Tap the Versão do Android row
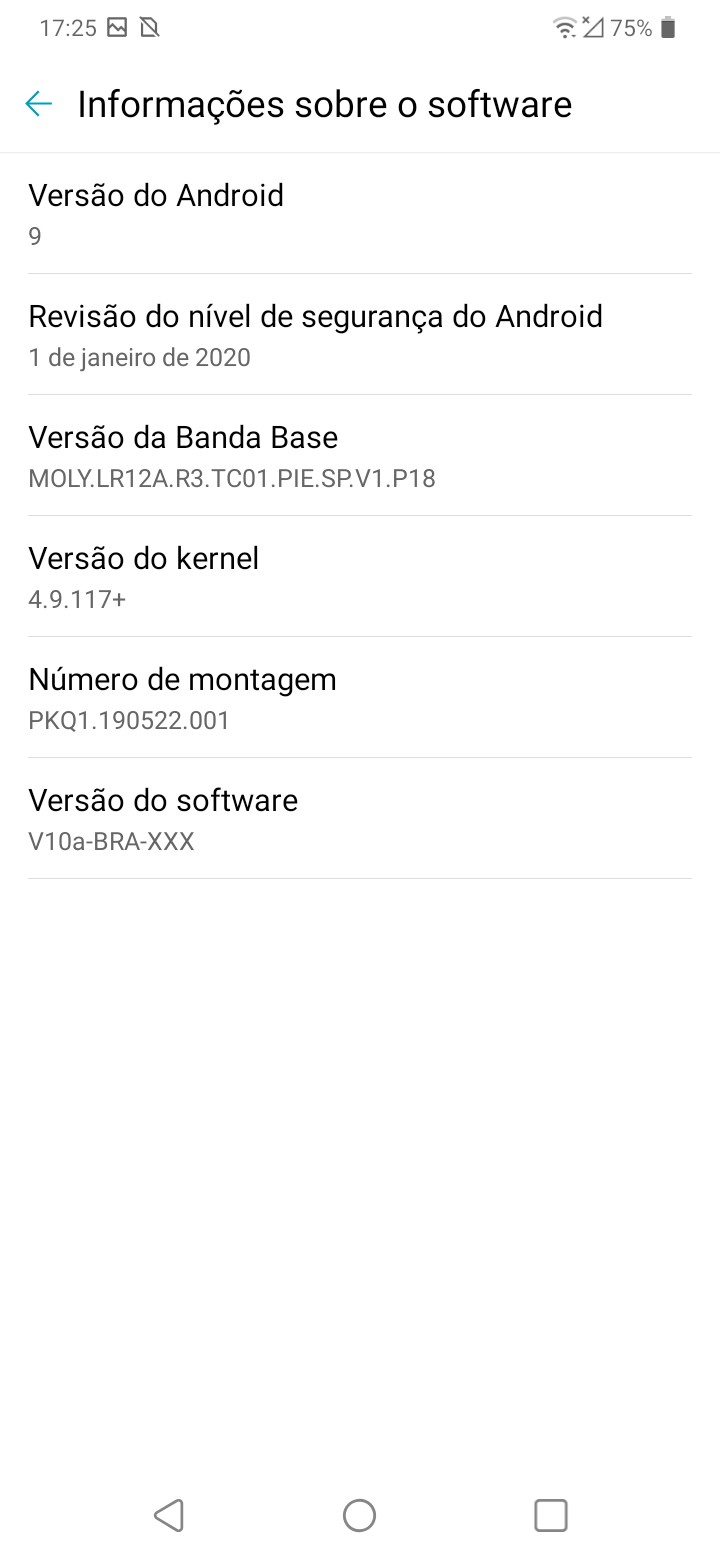This screenshot has width=720, height=1560. click(360, 214)
